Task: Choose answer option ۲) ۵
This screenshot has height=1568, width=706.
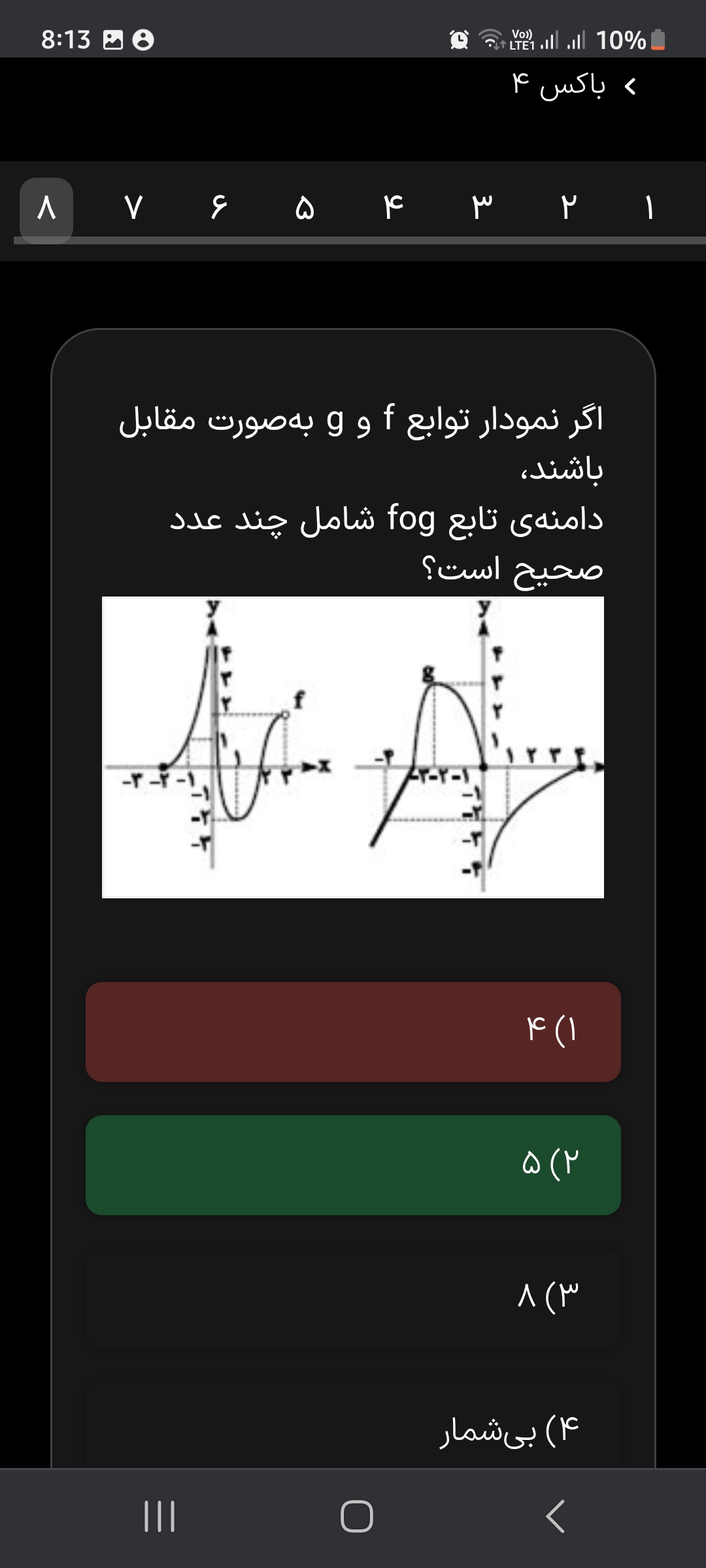Action: click(x=353, y=1165)
